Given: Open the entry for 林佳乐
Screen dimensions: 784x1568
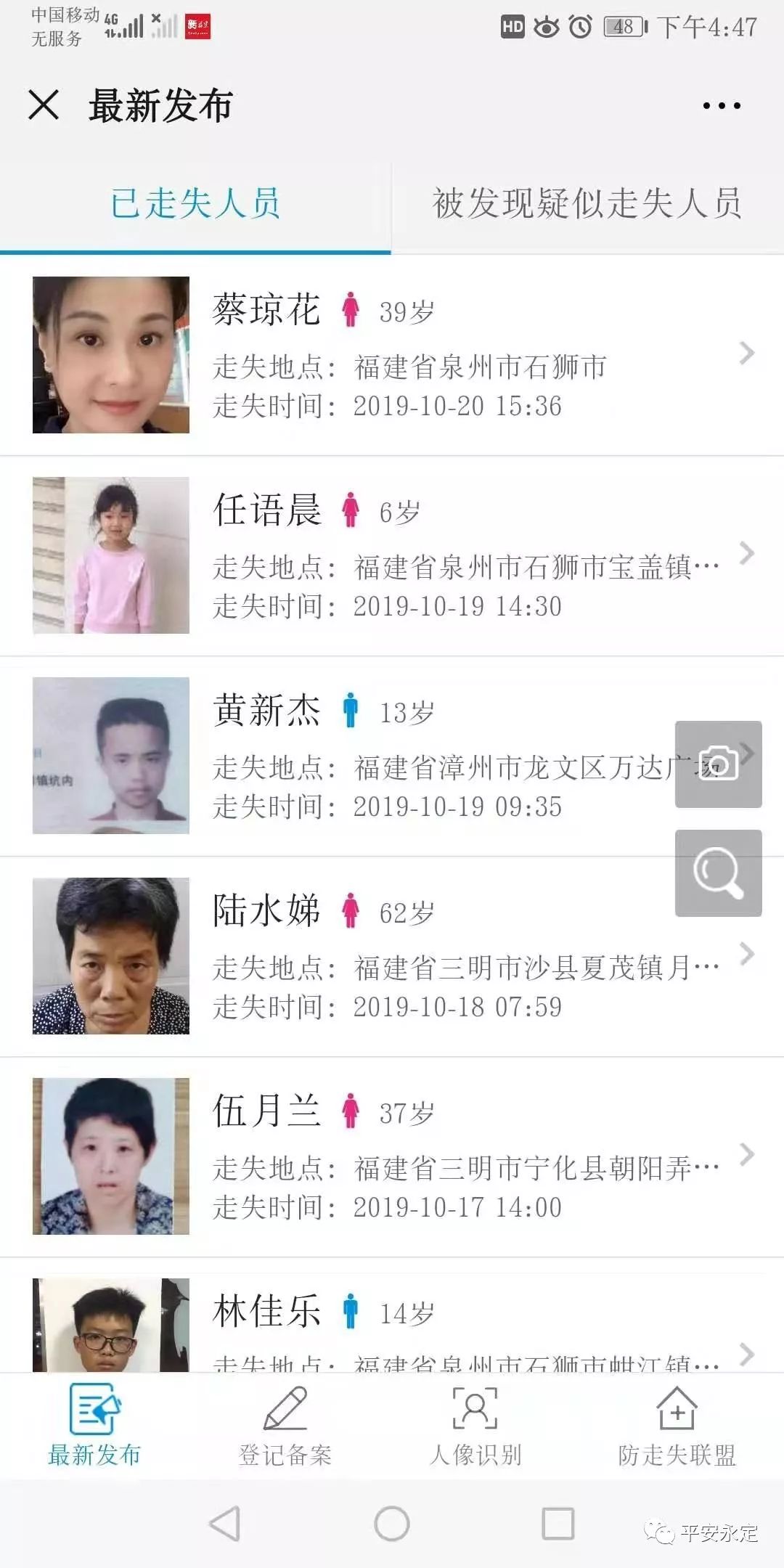Looking at the screenshot, I should (392, 1315).
